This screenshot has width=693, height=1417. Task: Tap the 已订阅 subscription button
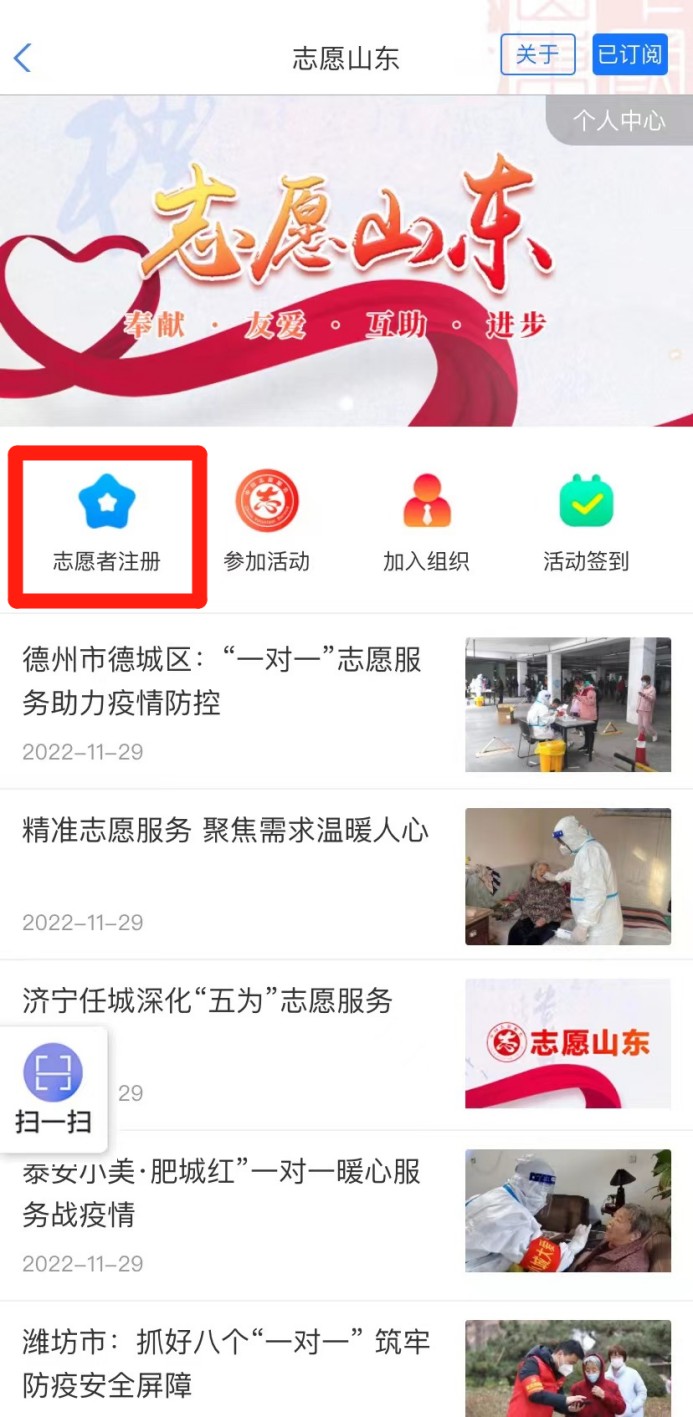pos(629,55)
